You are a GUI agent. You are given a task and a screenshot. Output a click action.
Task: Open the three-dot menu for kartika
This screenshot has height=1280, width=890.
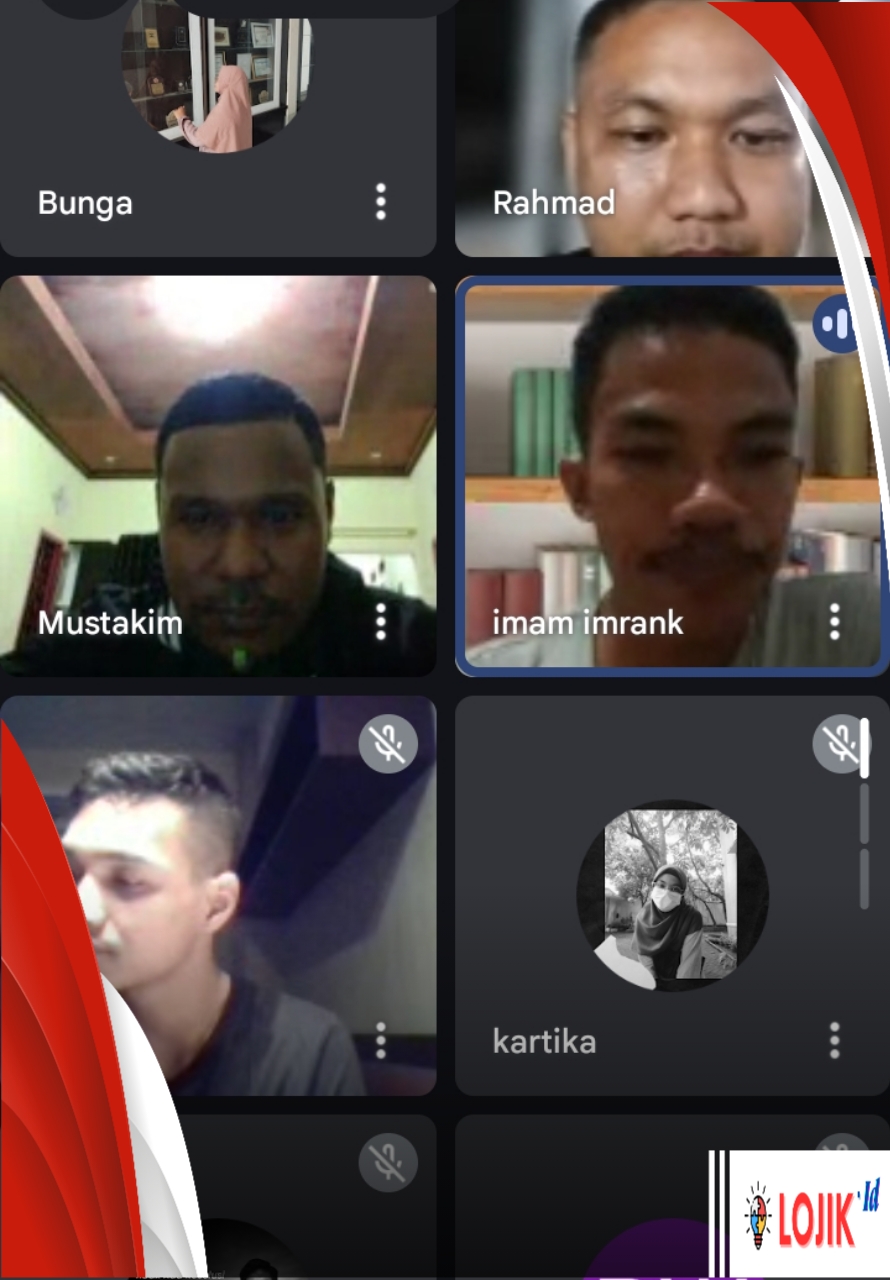[834, 1041]
